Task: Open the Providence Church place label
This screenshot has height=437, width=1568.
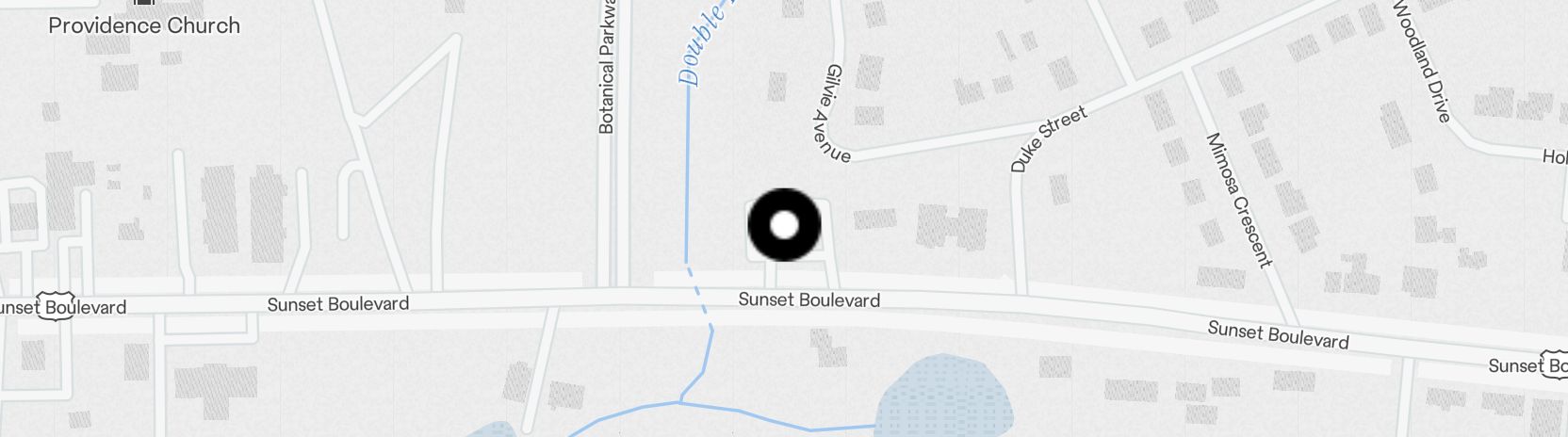Action: tap(144, 25)
